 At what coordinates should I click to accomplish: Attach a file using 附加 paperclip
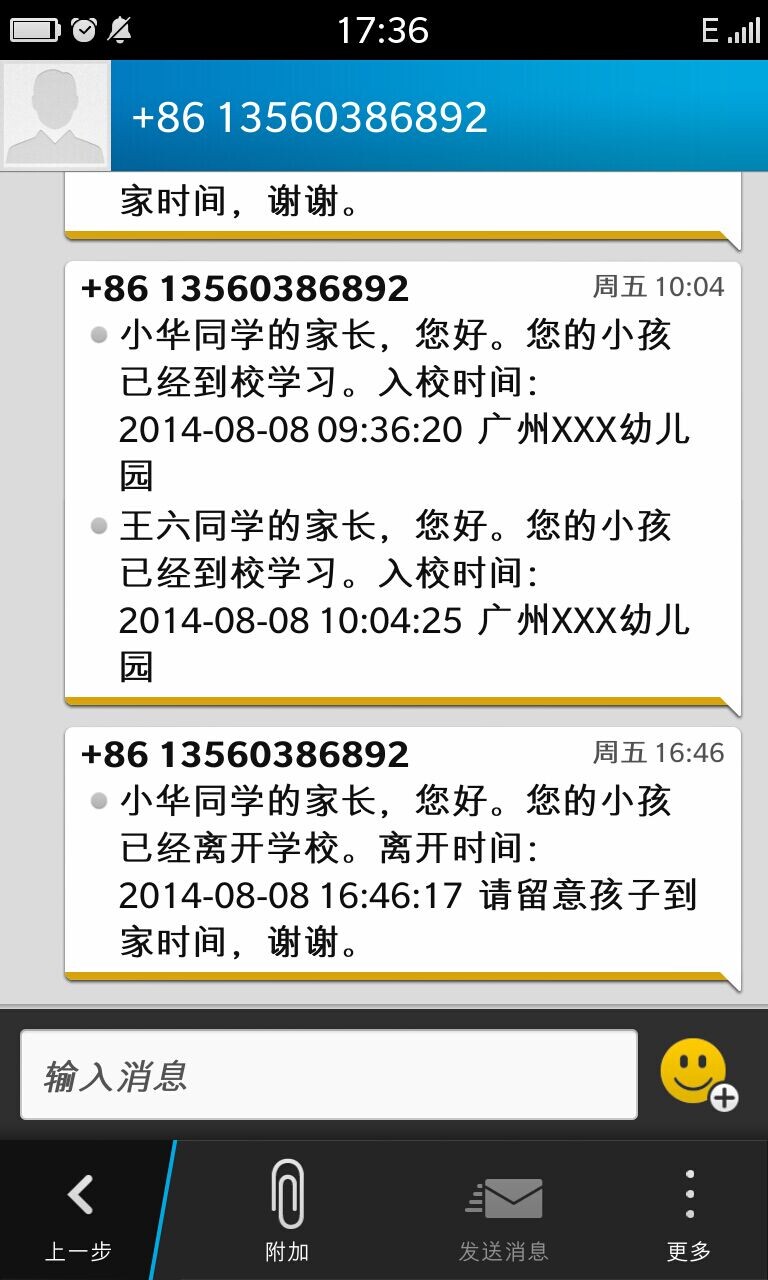tap(287, 1211)
